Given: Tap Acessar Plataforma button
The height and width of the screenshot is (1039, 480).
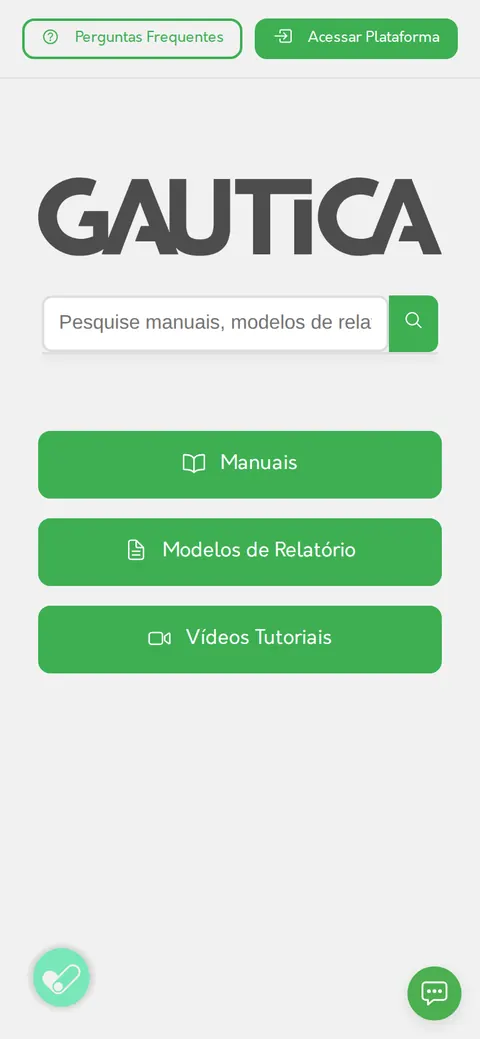Looking at the screenshot, I should (x=356, y=38).
